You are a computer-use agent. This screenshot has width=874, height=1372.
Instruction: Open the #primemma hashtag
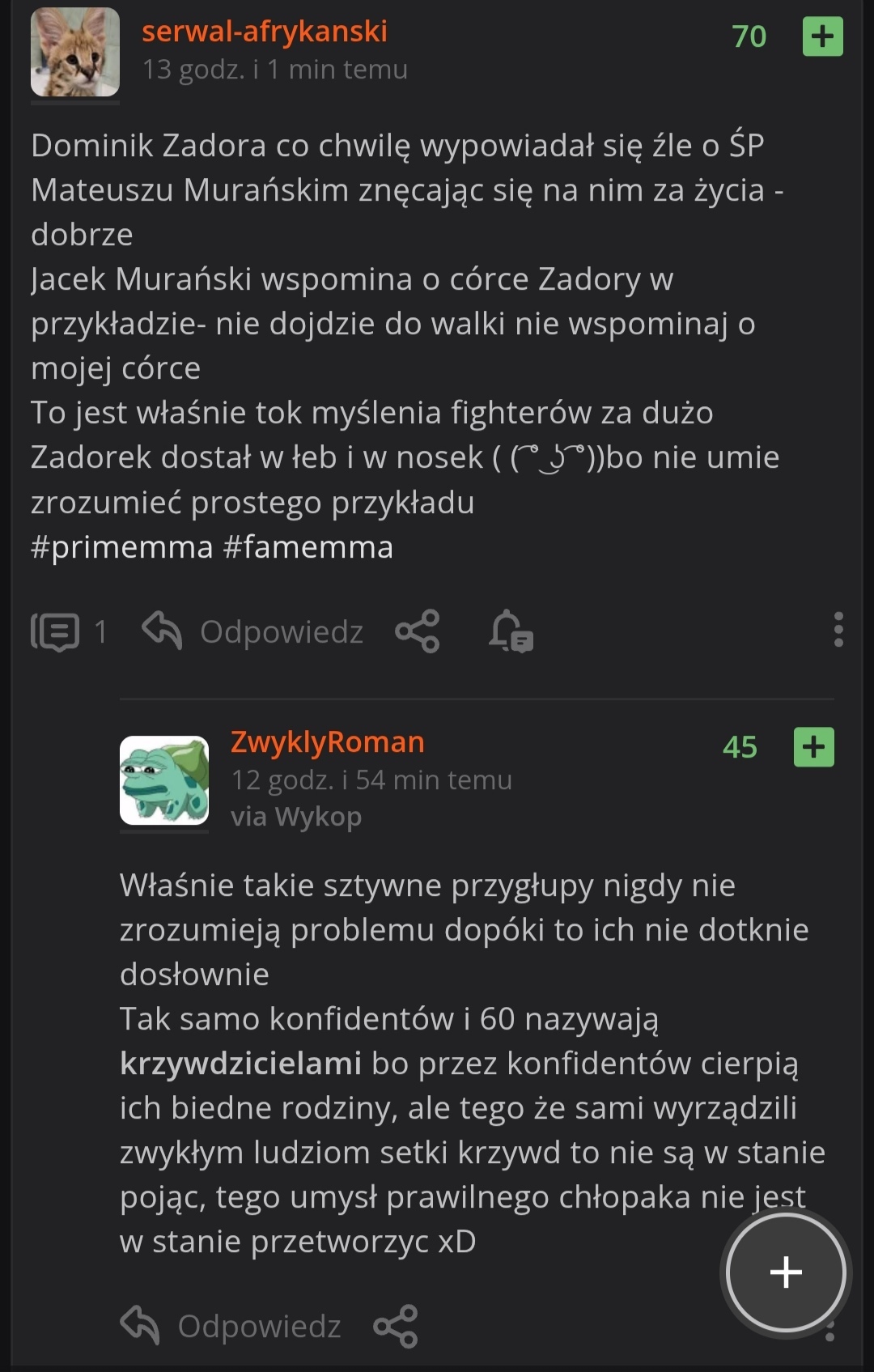(x=121, y=547)
